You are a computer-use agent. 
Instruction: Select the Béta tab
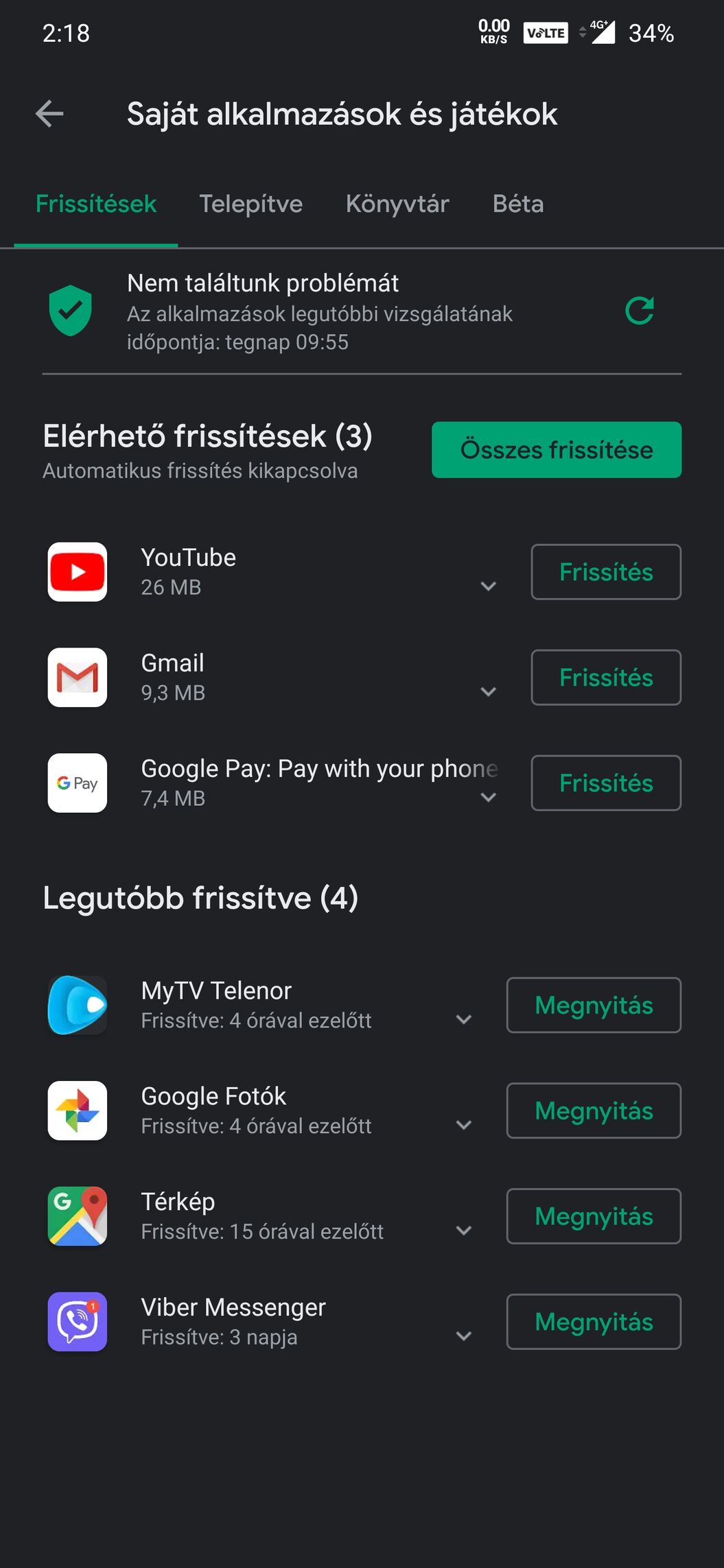(518, 204)
